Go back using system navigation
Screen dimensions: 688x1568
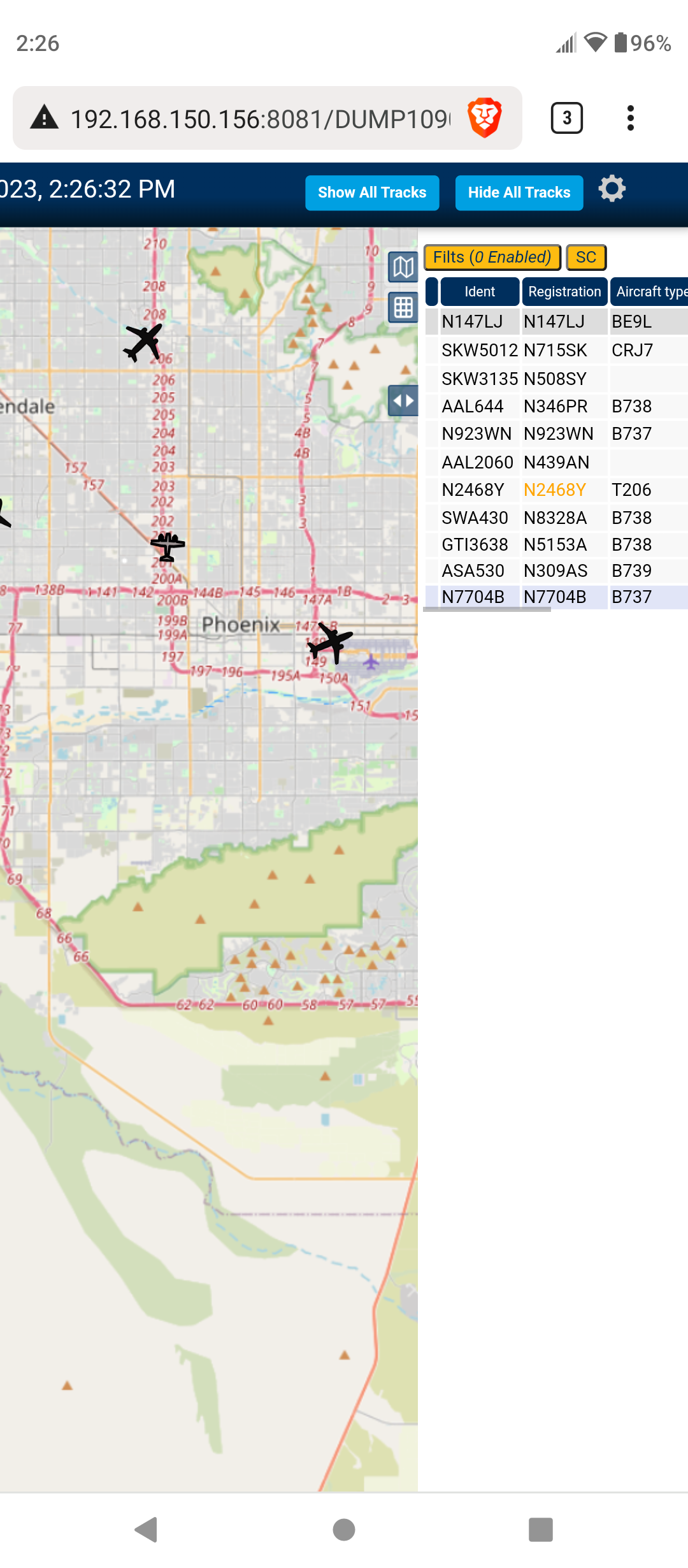pyautogui.click(x=147, y=1530)
